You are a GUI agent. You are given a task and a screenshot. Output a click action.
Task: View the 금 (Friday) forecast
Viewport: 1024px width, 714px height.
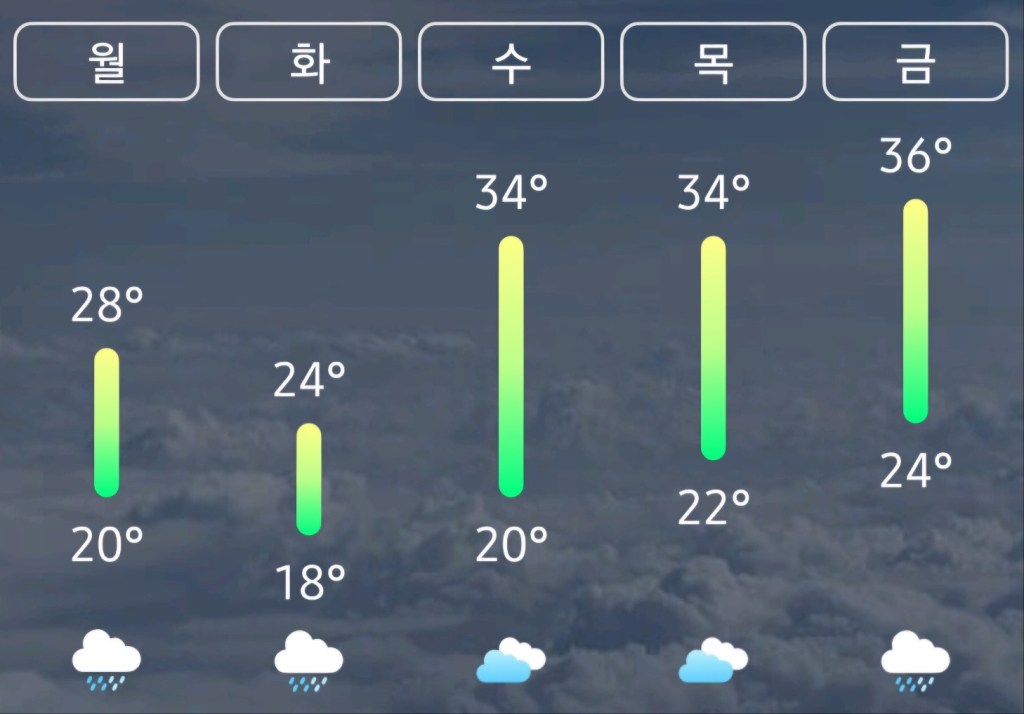click(915, 62)
